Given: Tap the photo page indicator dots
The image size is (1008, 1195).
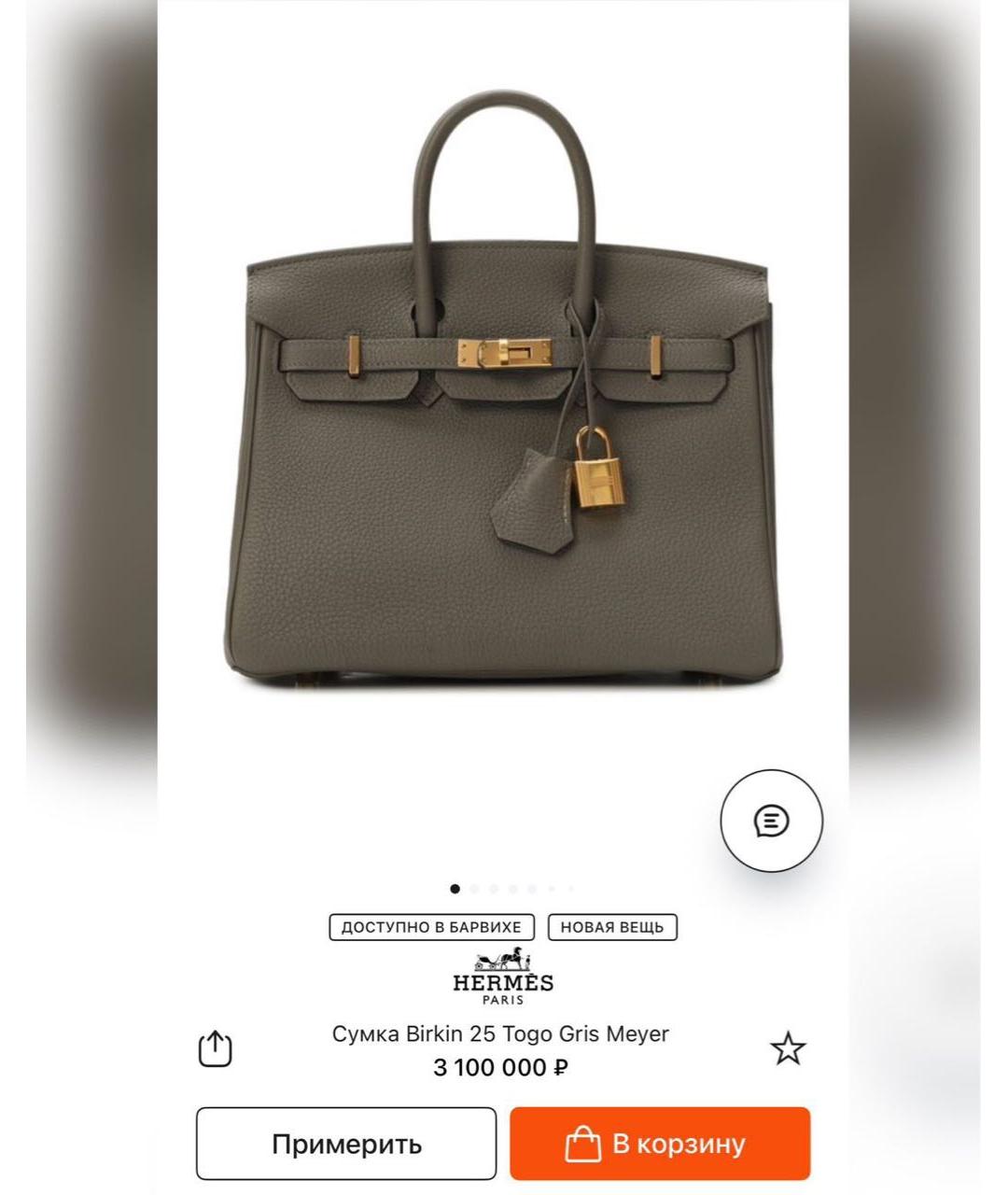Looking at the screenshot, I should (x=511, y=889).
